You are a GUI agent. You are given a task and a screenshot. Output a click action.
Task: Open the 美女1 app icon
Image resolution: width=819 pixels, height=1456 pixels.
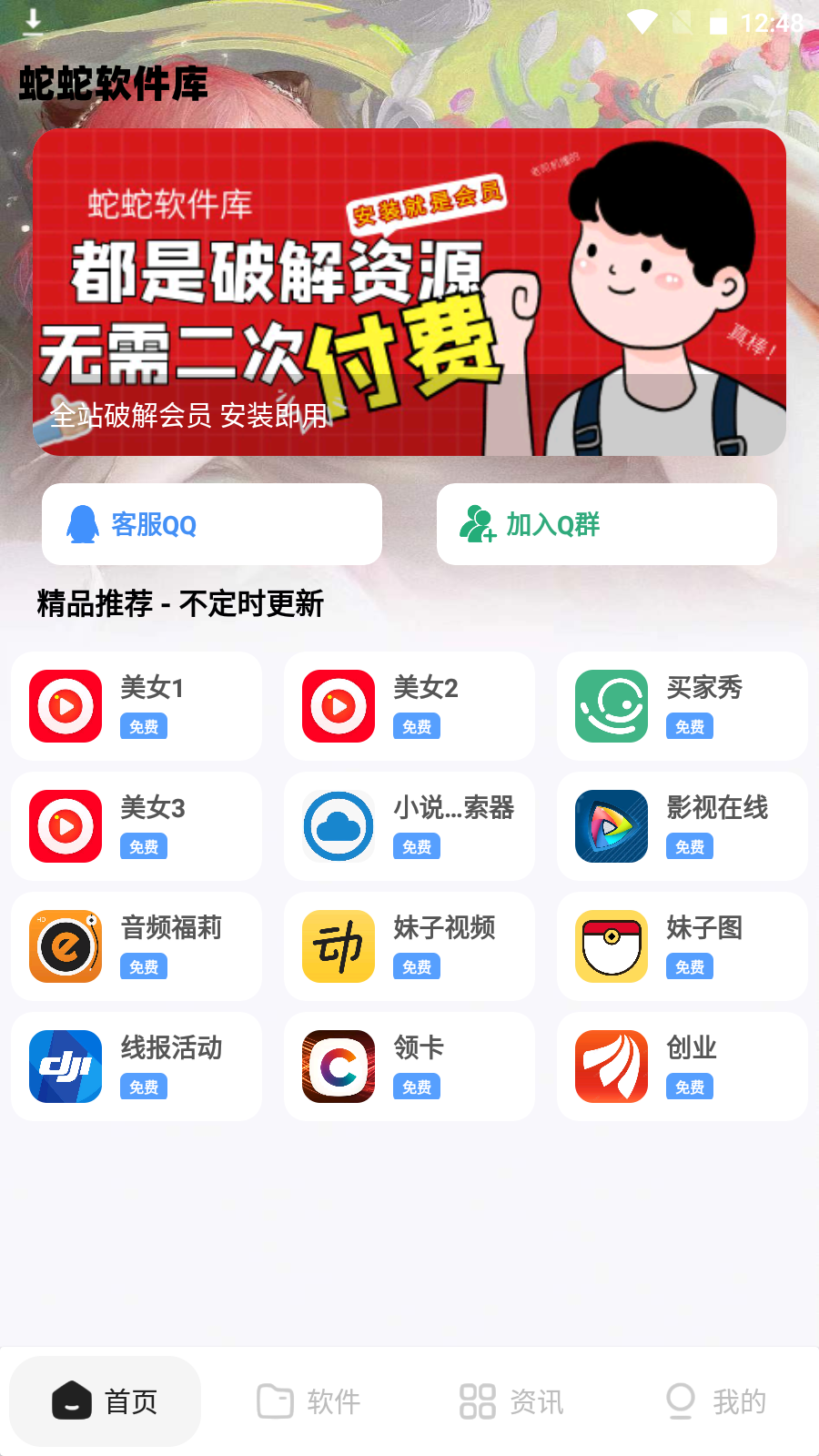[x=65, y=706]
